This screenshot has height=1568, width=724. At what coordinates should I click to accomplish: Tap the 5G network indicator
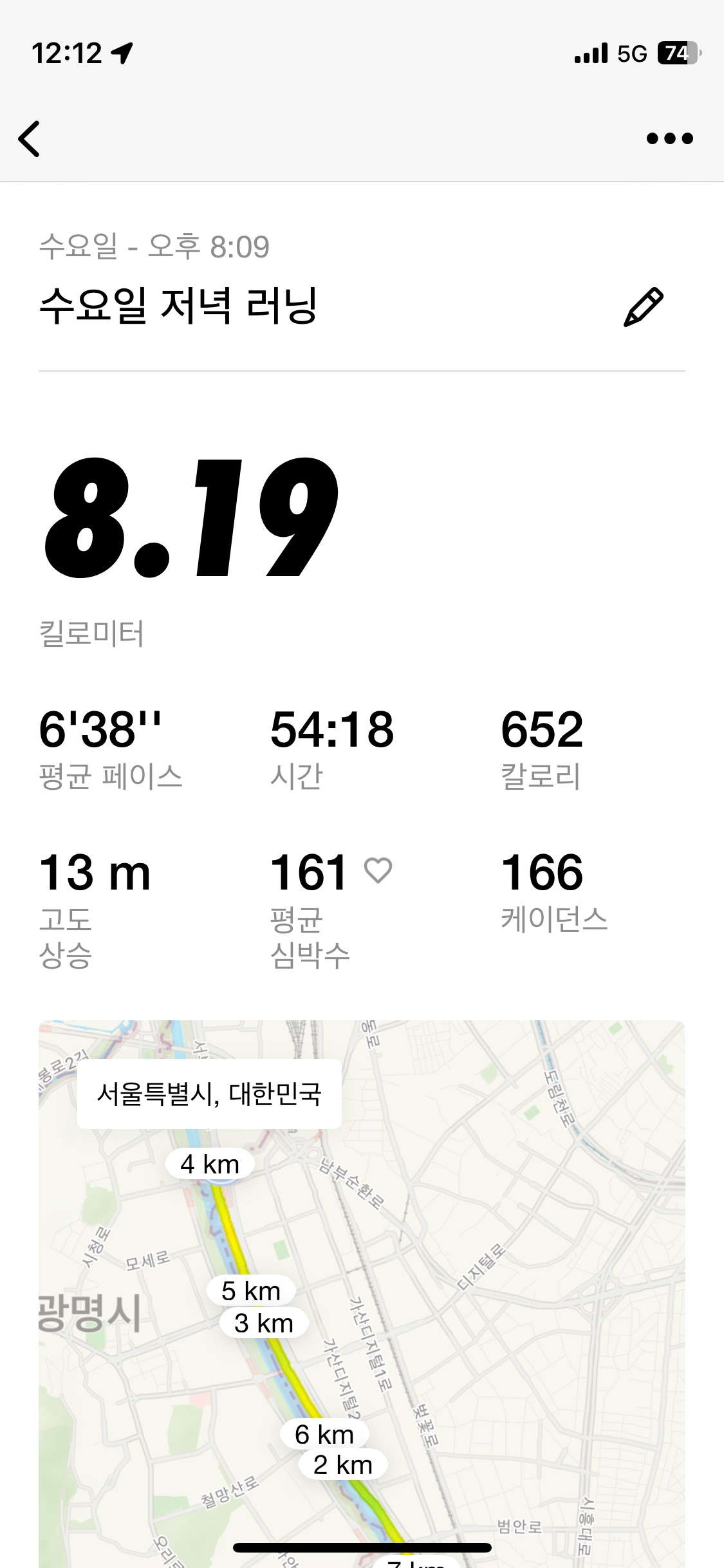(x=633, y=55)
